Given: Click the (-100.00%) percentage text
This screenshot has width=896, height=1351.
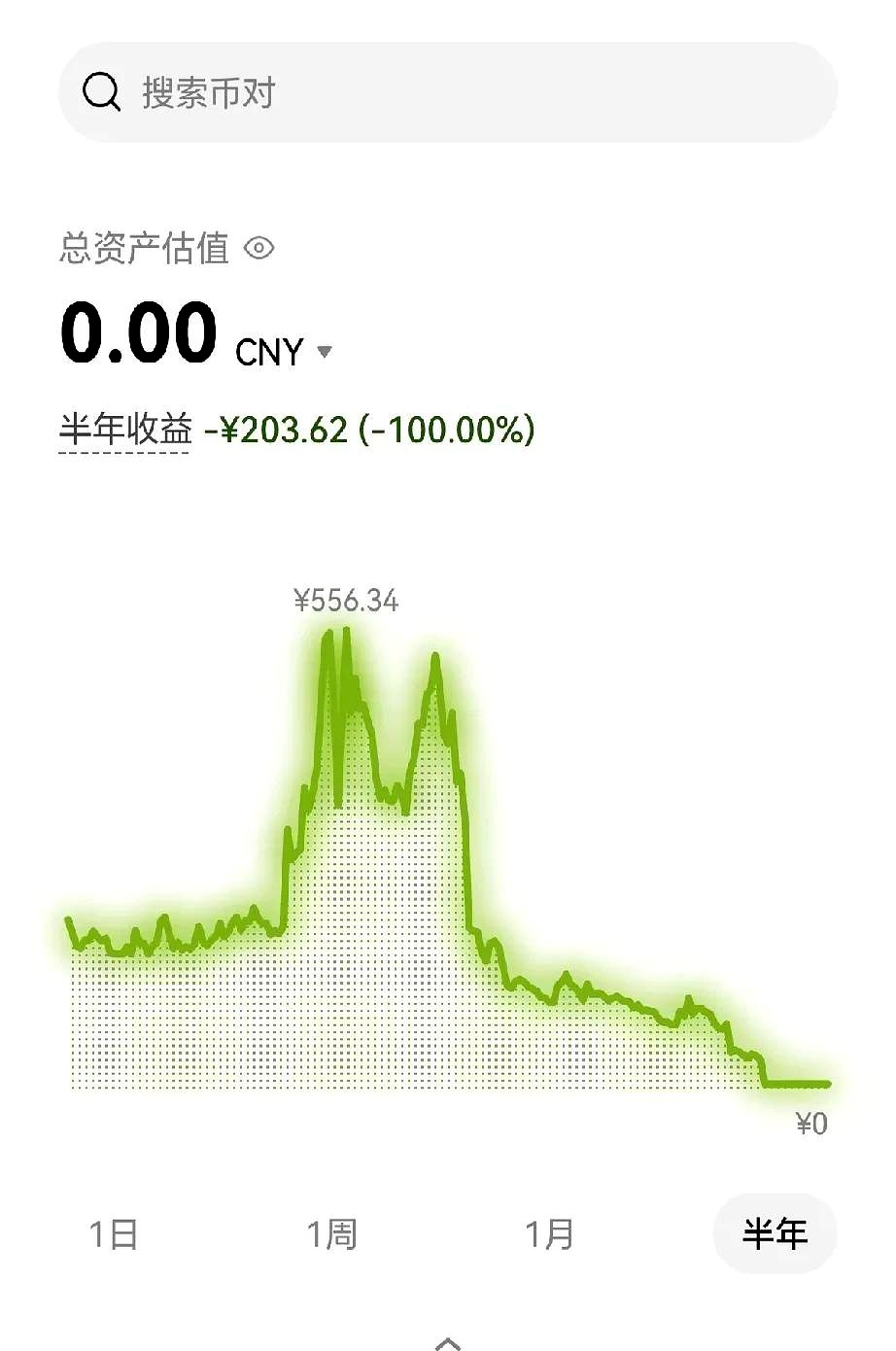Looking at the screenshot, I should 442,430.
